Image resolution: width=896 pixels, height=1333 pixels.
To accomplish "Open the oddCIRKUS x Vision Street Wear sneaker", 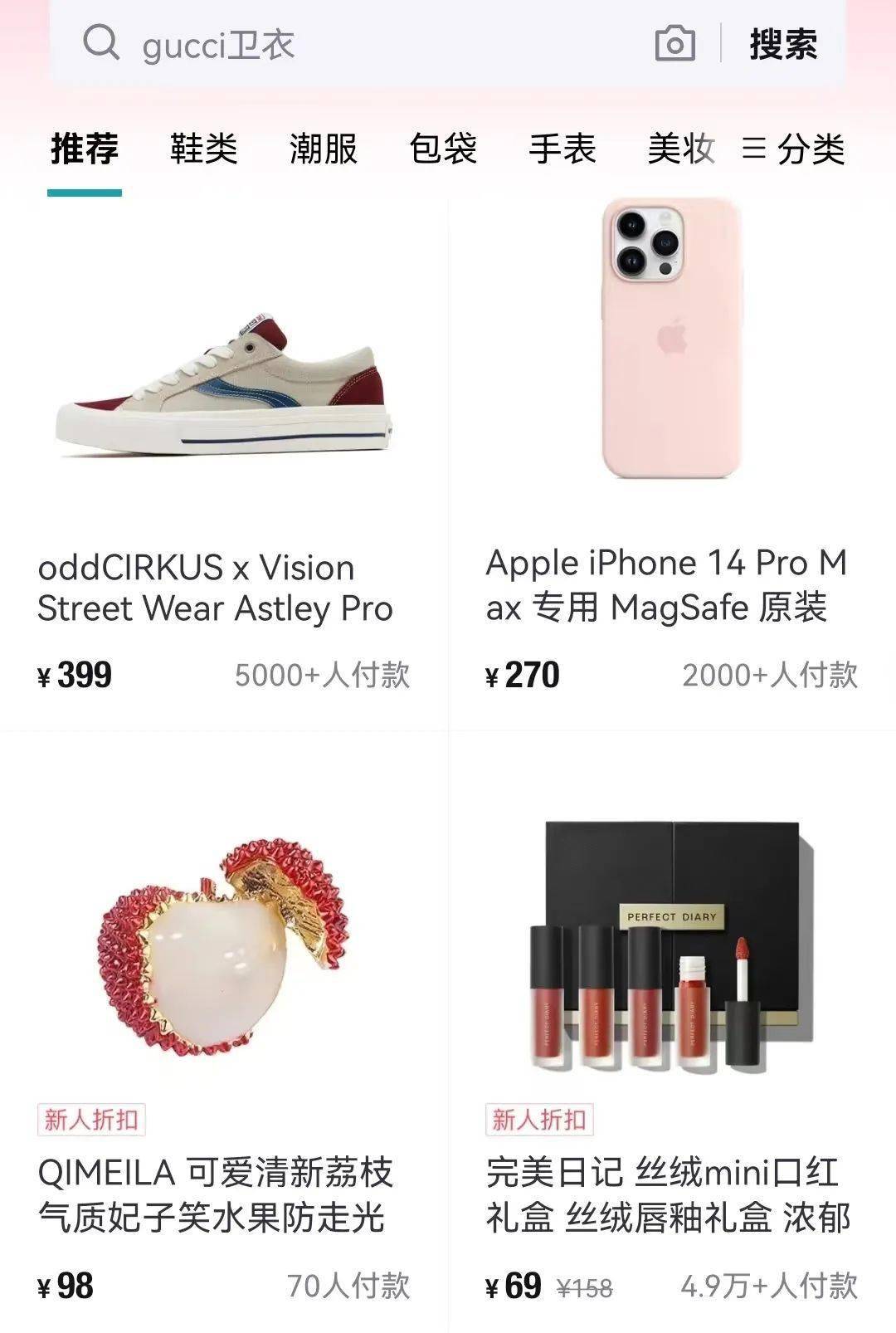I will pyautogui.click(x=222, y=465).
